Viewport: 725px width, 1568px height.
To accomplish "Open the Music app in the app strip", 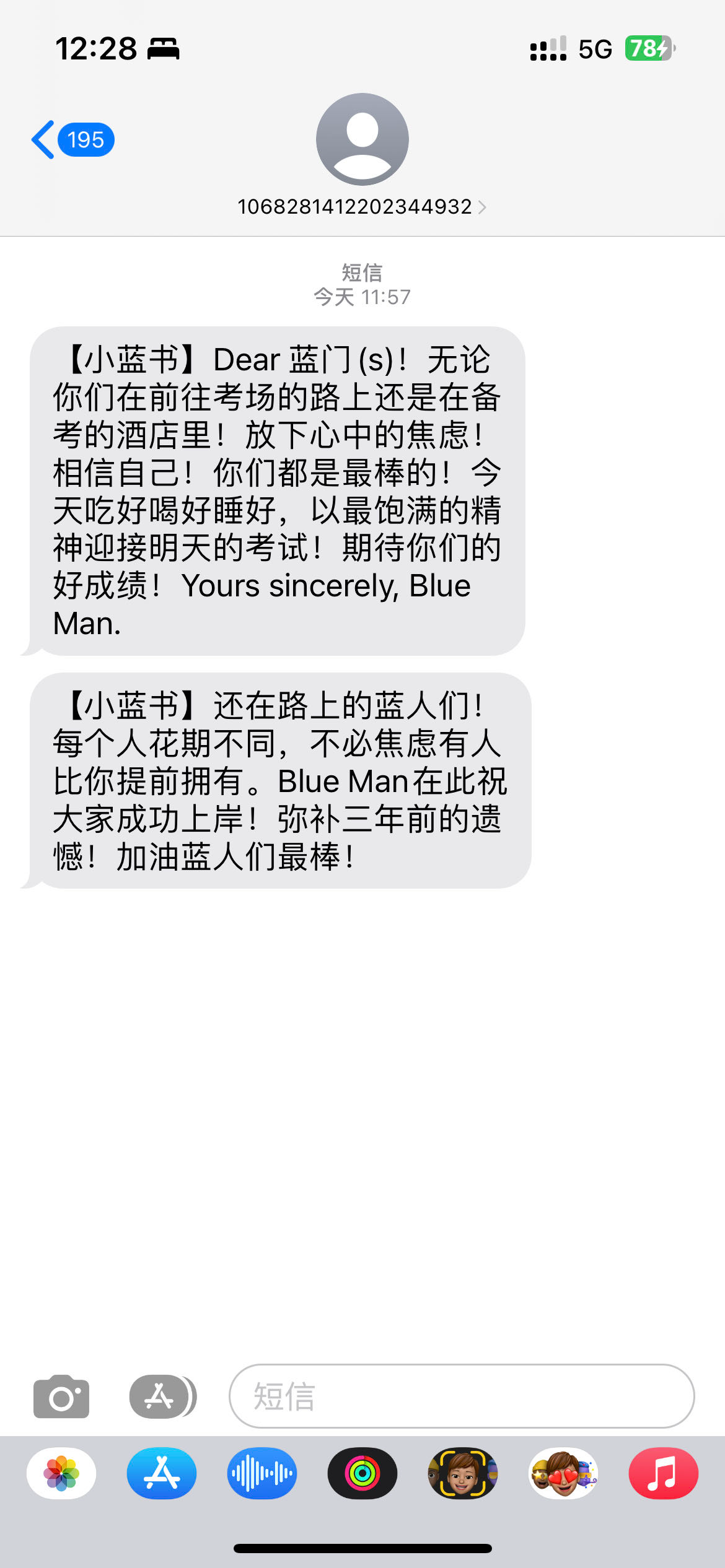I will 663,1473.
